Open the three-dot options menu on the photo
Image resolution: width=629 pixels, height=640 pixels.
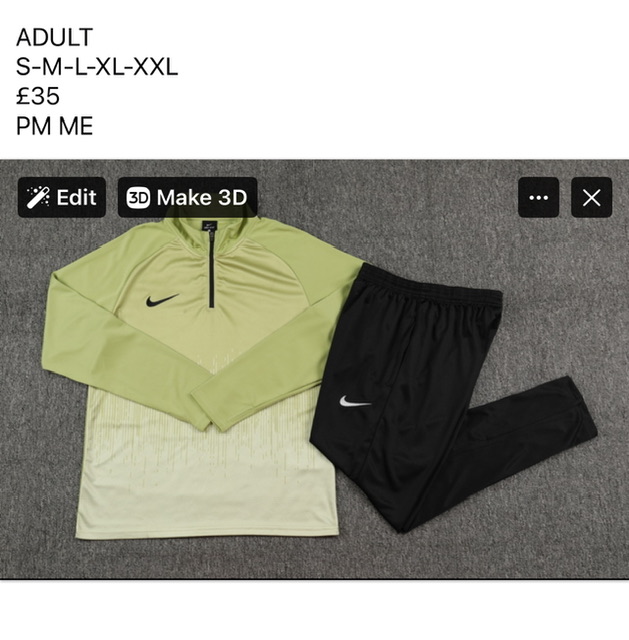click(538, 197)
